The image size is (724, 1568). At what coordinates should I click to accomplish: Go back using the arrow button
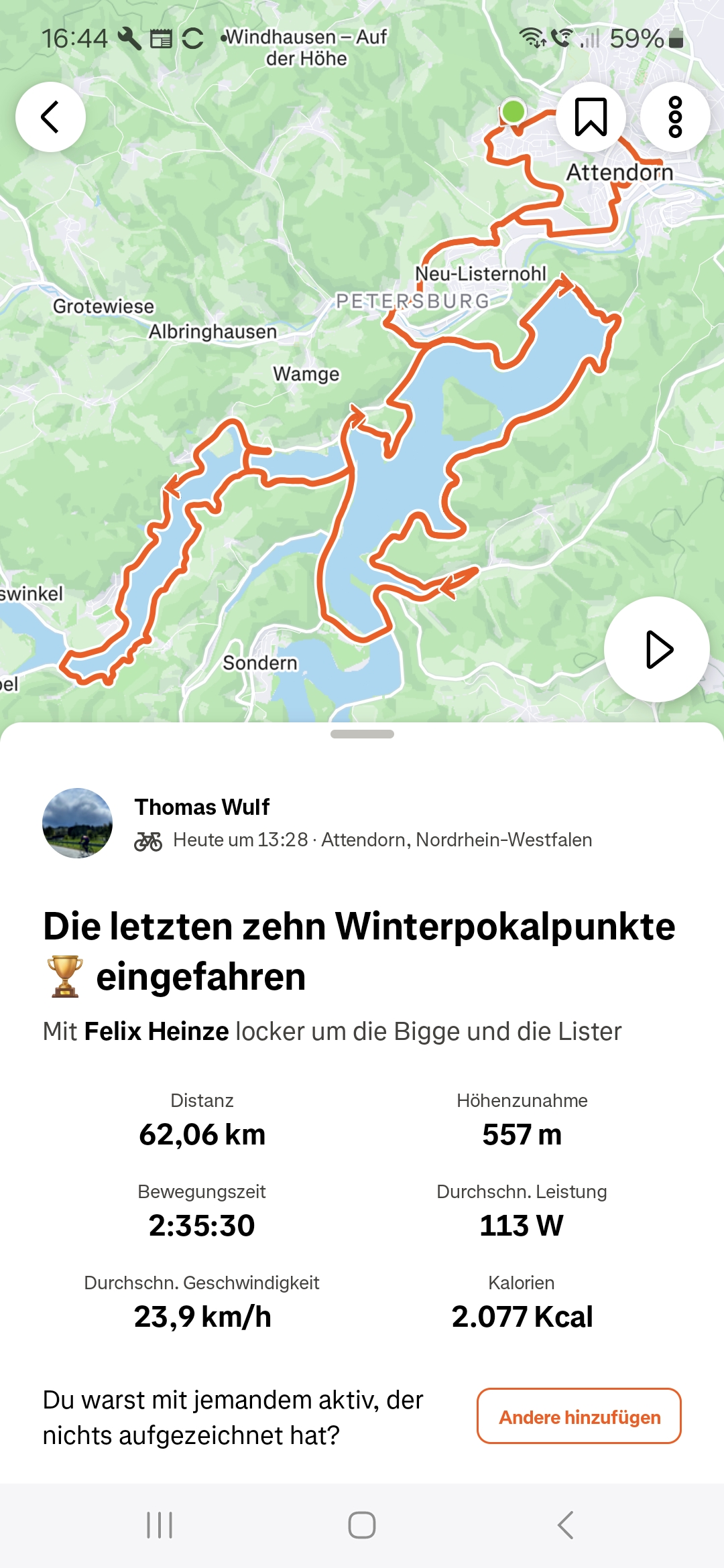click(x=50, y=117)
